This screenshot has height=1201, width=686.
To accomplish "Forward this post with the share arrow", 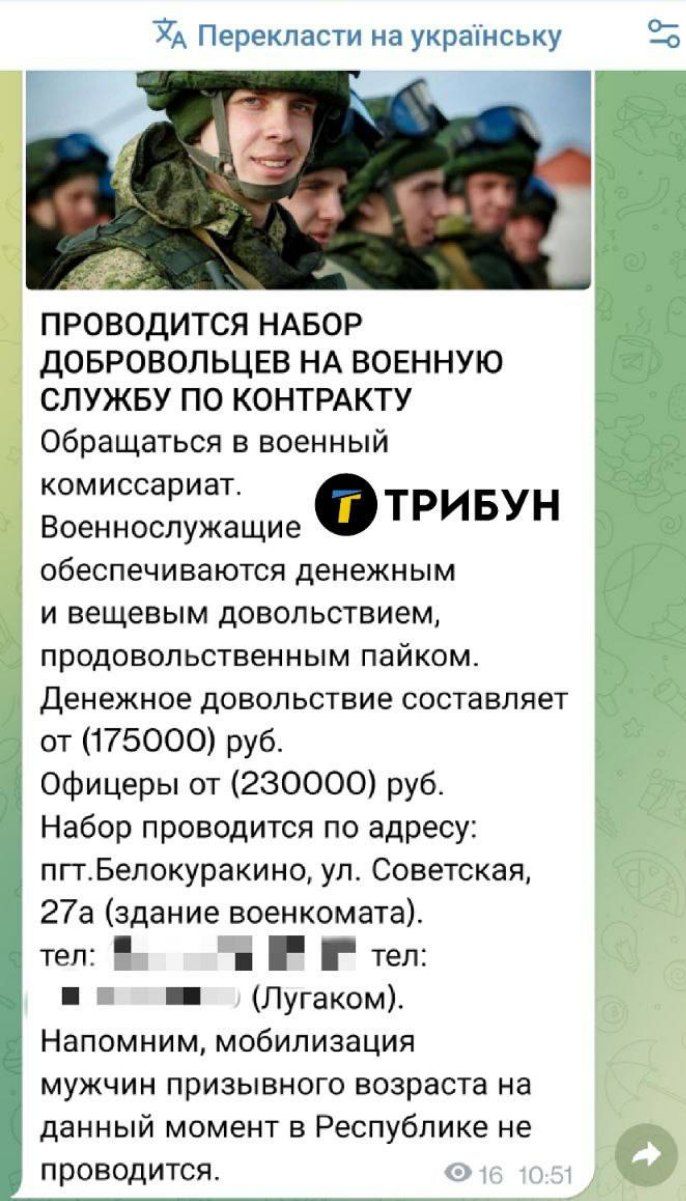I will pyautogui.click(x=647, y=1155).
